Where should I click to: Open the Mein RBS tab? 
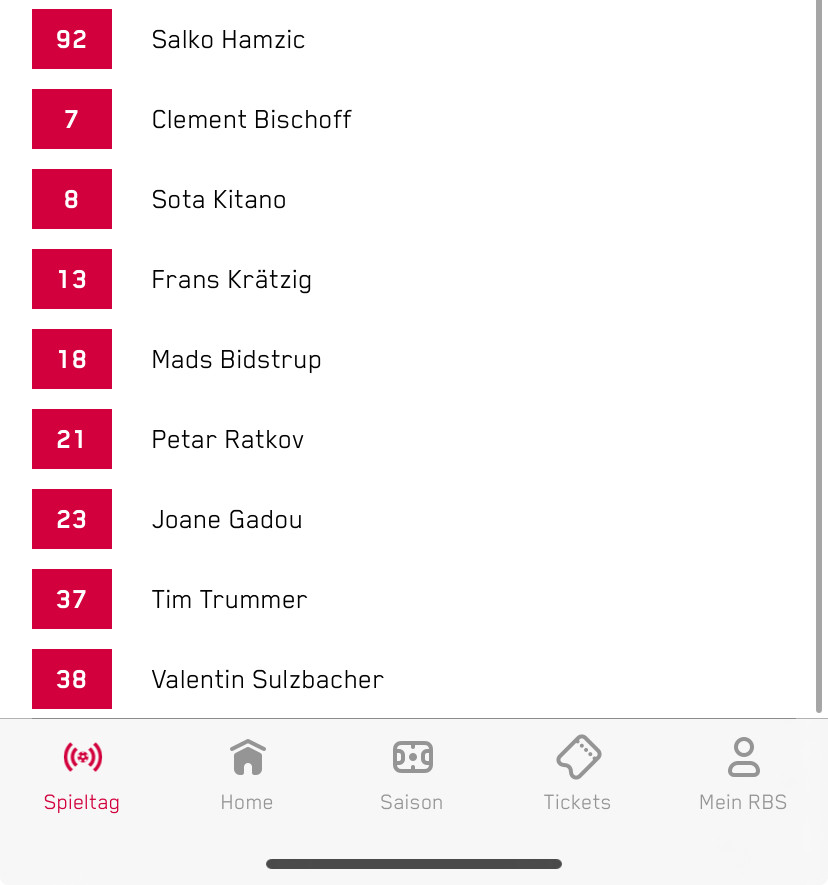coord(743,774)
